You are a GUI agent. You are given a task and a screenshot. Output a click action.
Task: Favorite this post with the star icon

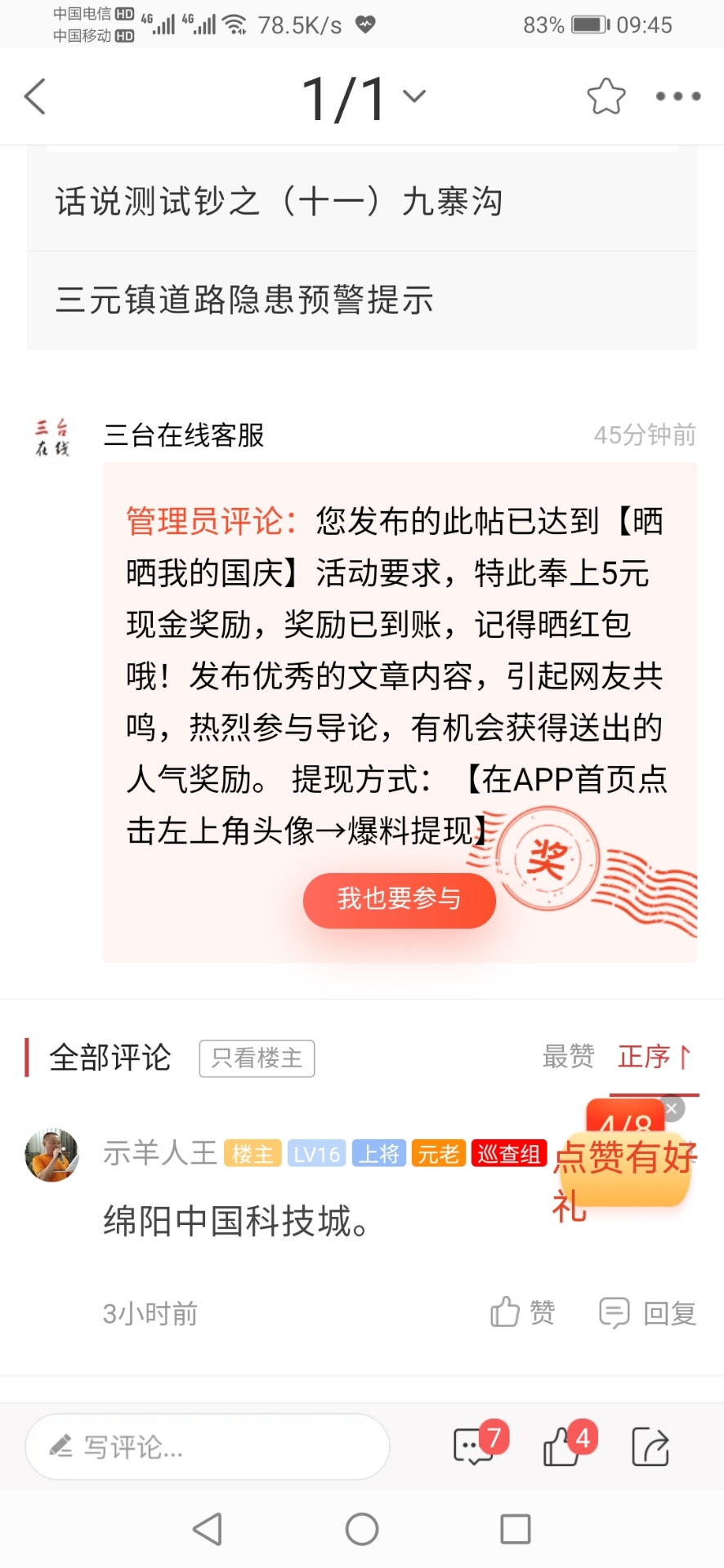[606, 96]
